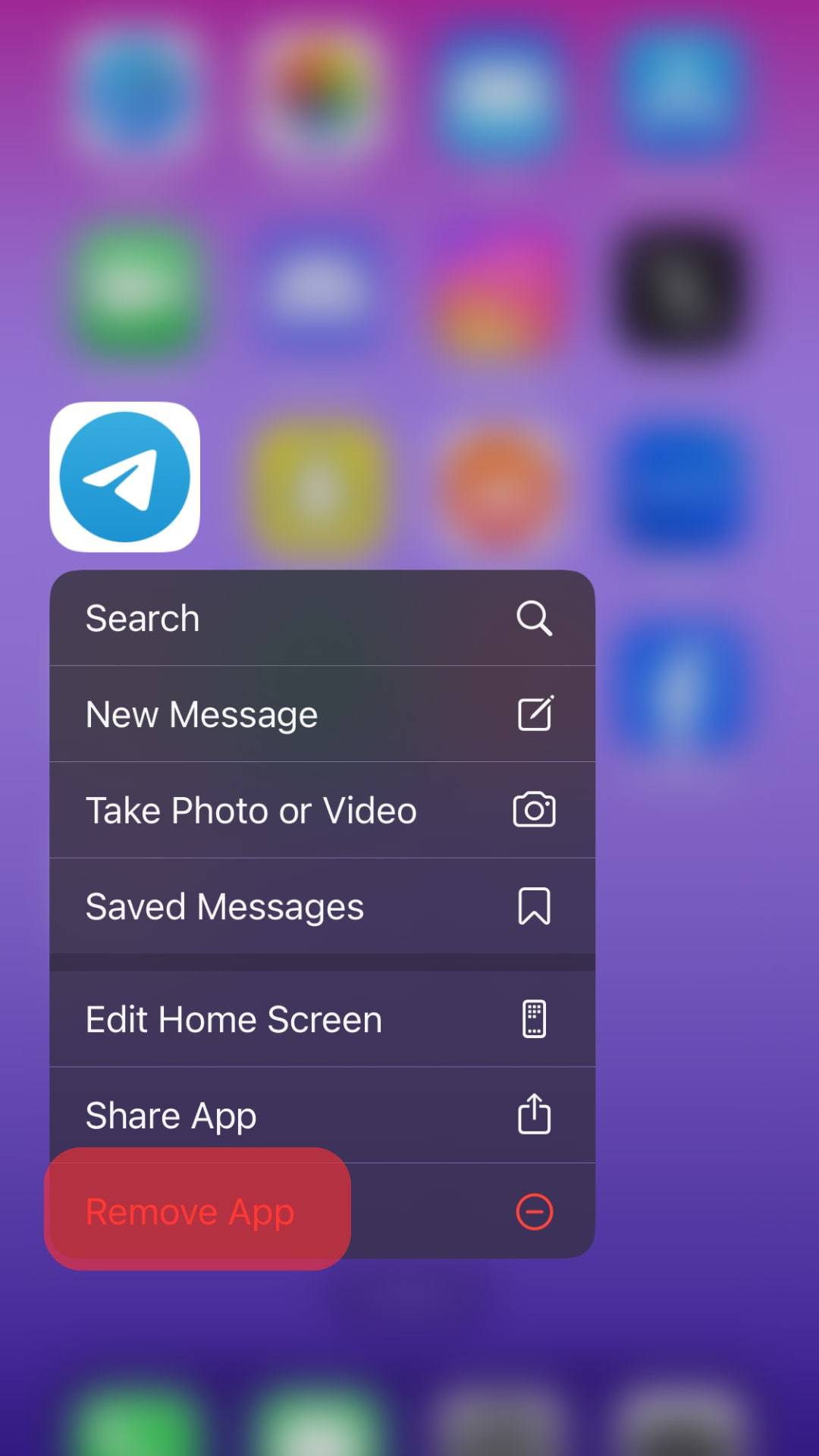Tap the Share App option
This screenshot has width=819, height=1456.
[322, 1116]
